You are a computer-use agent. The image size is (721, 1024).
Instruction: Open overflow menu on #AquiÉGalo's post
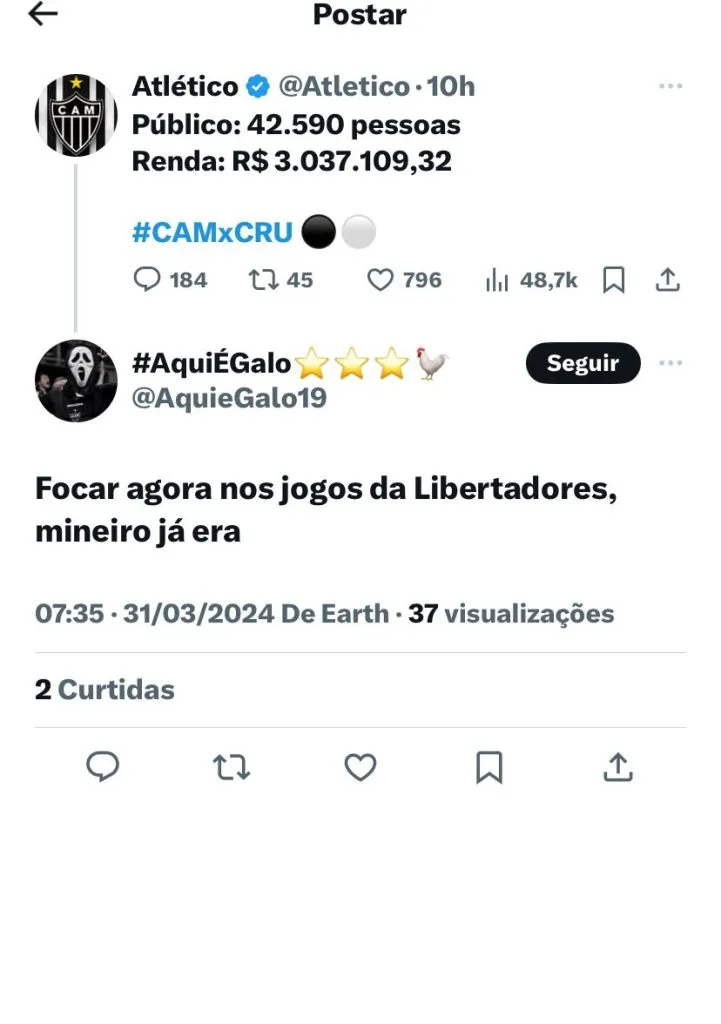pos(670,363)
